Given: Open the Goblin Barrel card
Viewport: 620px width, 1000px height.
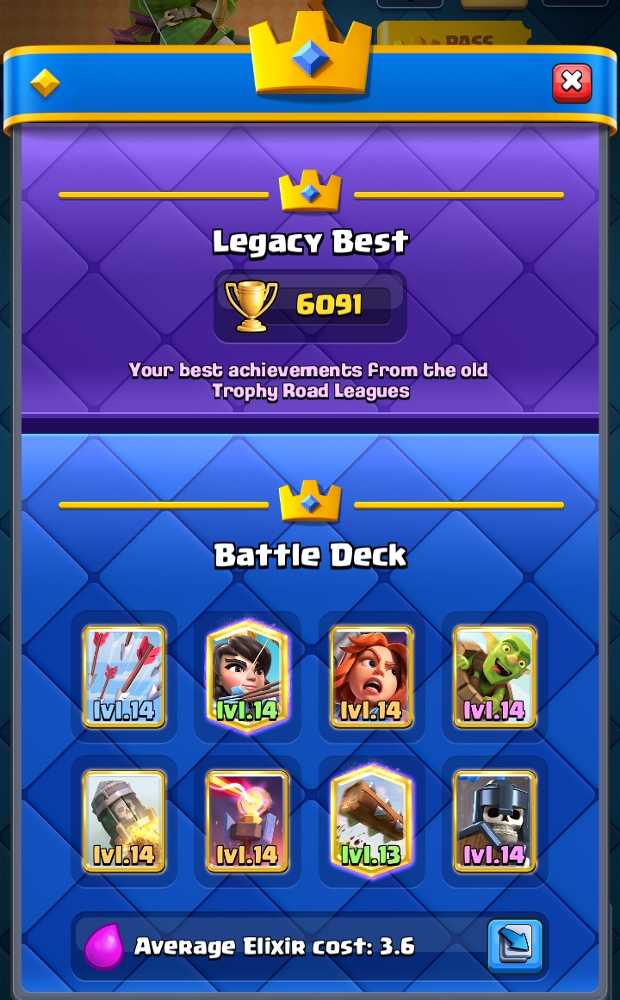Looking at the screenshot, I should (x=494, y=677).
